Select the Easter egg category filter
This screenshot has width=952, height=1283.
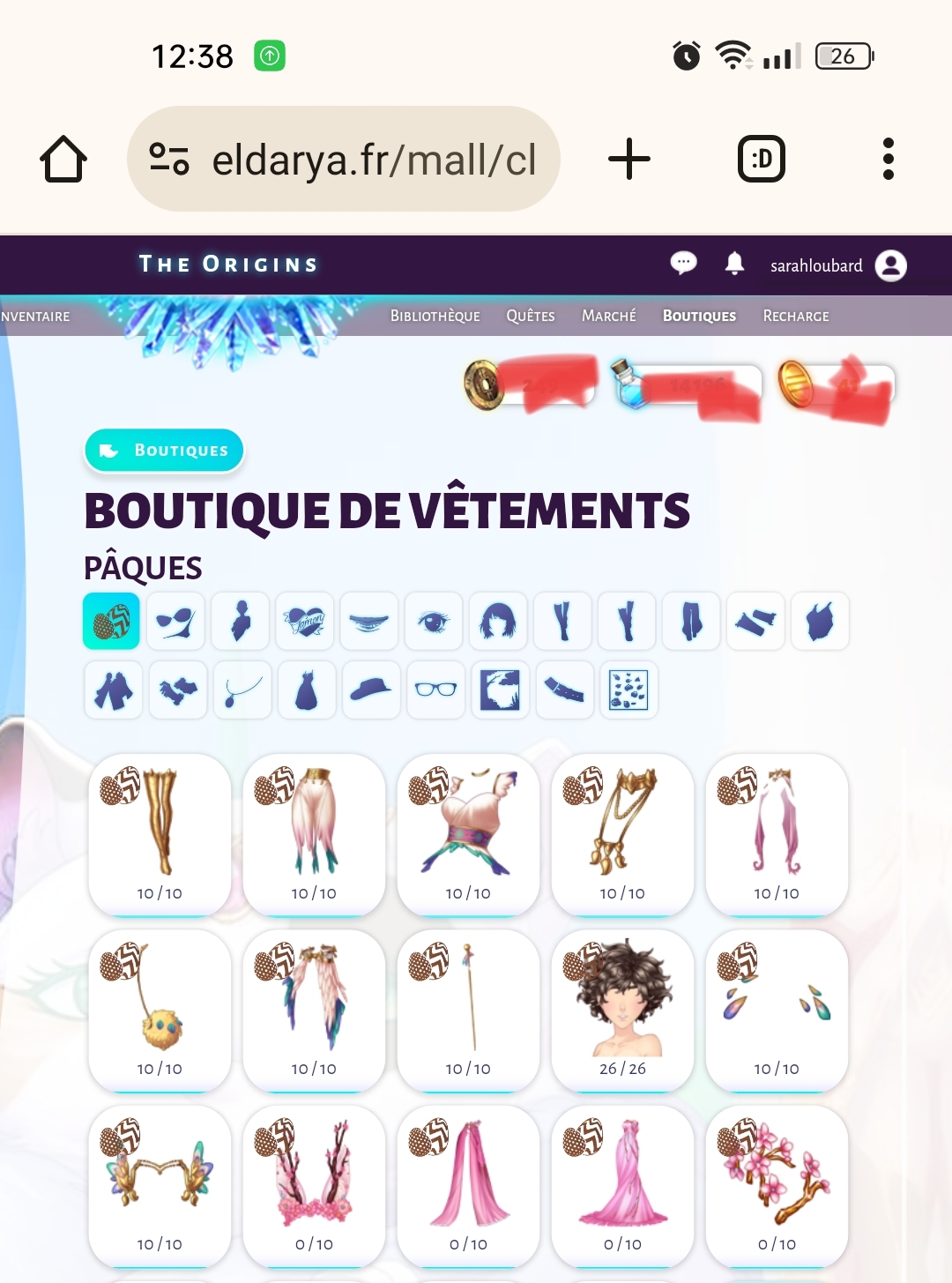click(x=112, y=622)
